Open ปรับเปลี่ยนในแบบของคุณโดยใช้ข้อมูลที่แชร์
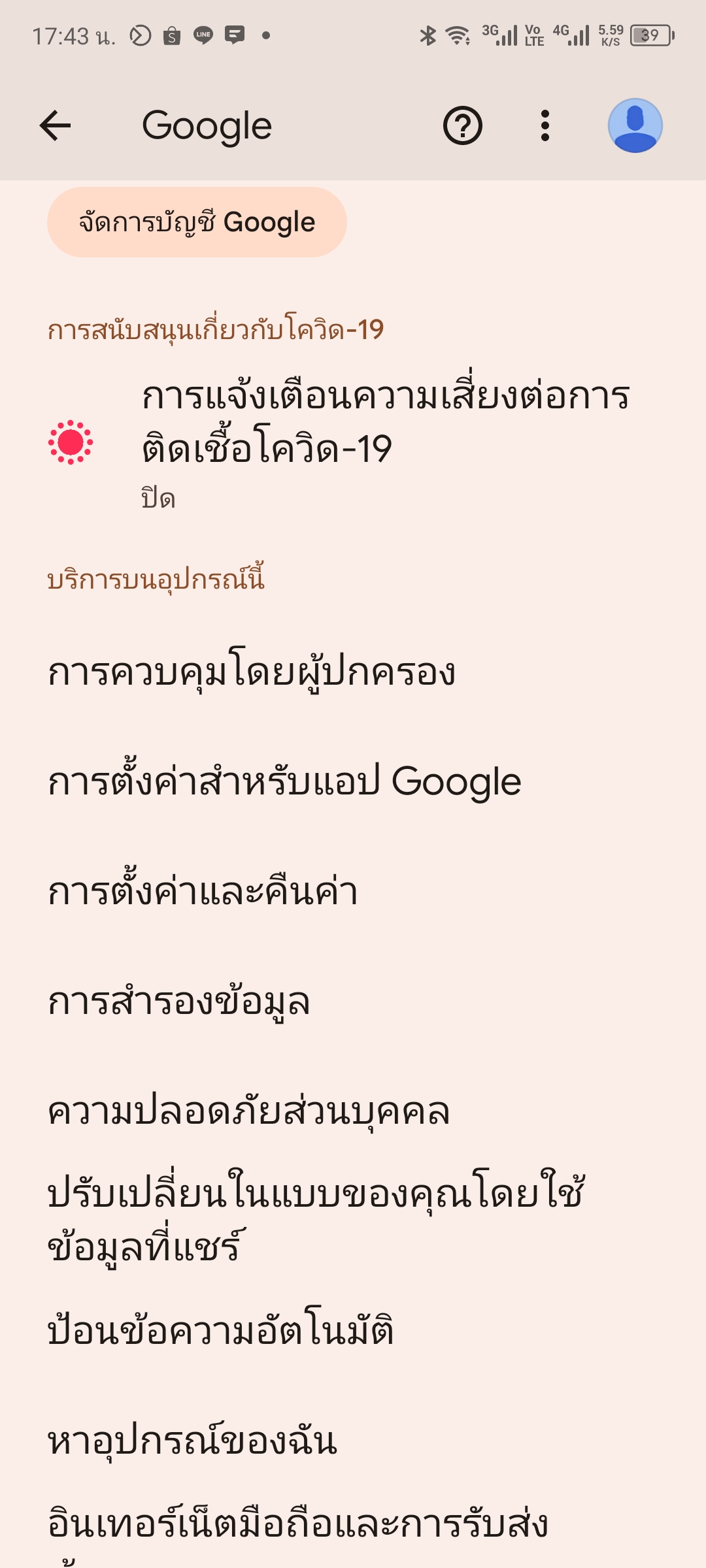 point(353,1220)
